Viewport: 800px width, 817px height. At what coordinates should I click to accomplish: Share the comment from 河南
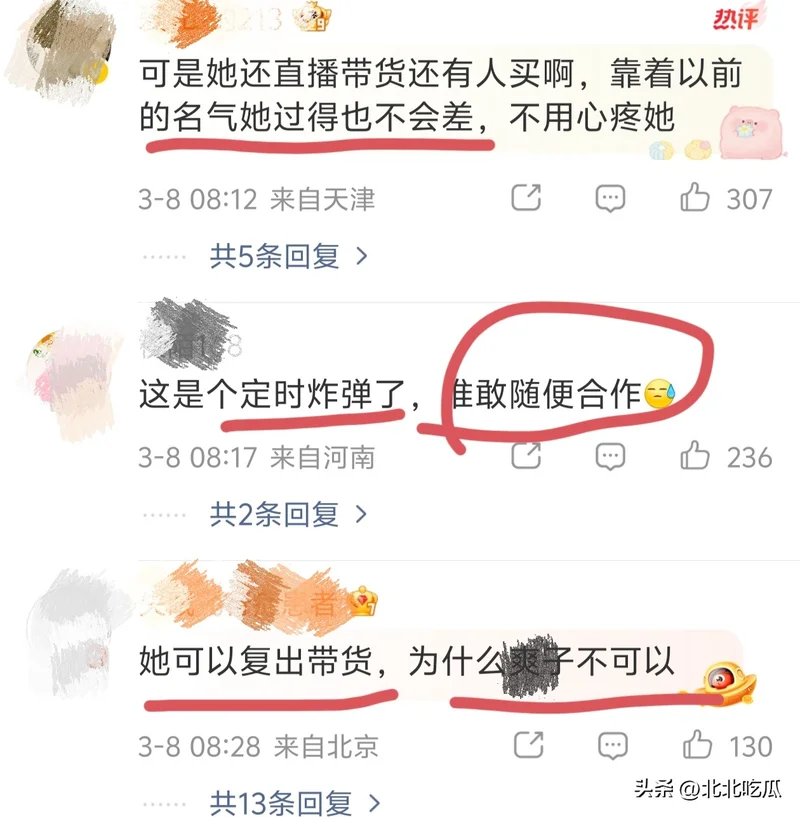pos(526,457)
